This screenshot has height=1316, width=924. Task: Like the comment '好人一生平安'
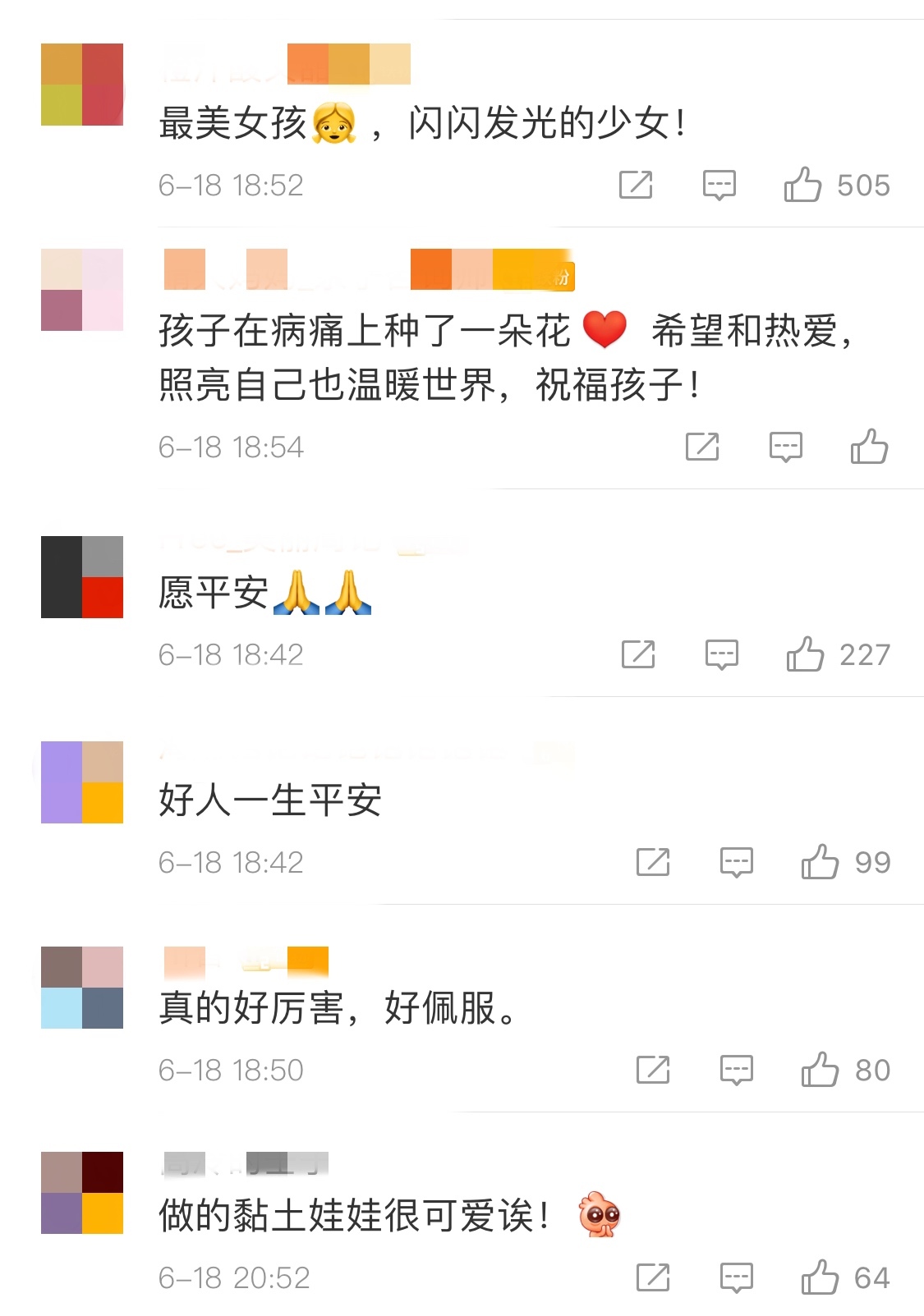tap(820, 862)
